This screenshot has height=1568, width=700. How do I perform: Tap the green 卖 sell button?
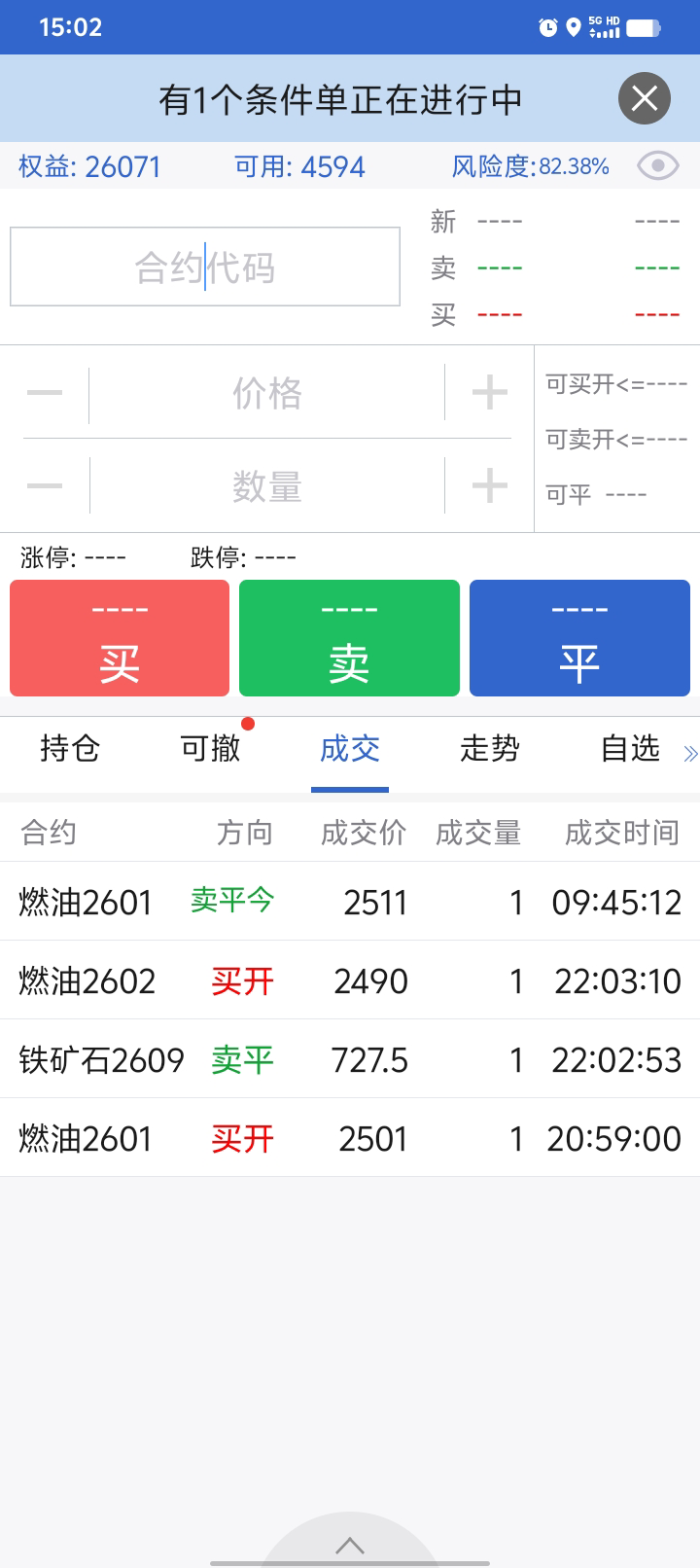tap(349, 638)
